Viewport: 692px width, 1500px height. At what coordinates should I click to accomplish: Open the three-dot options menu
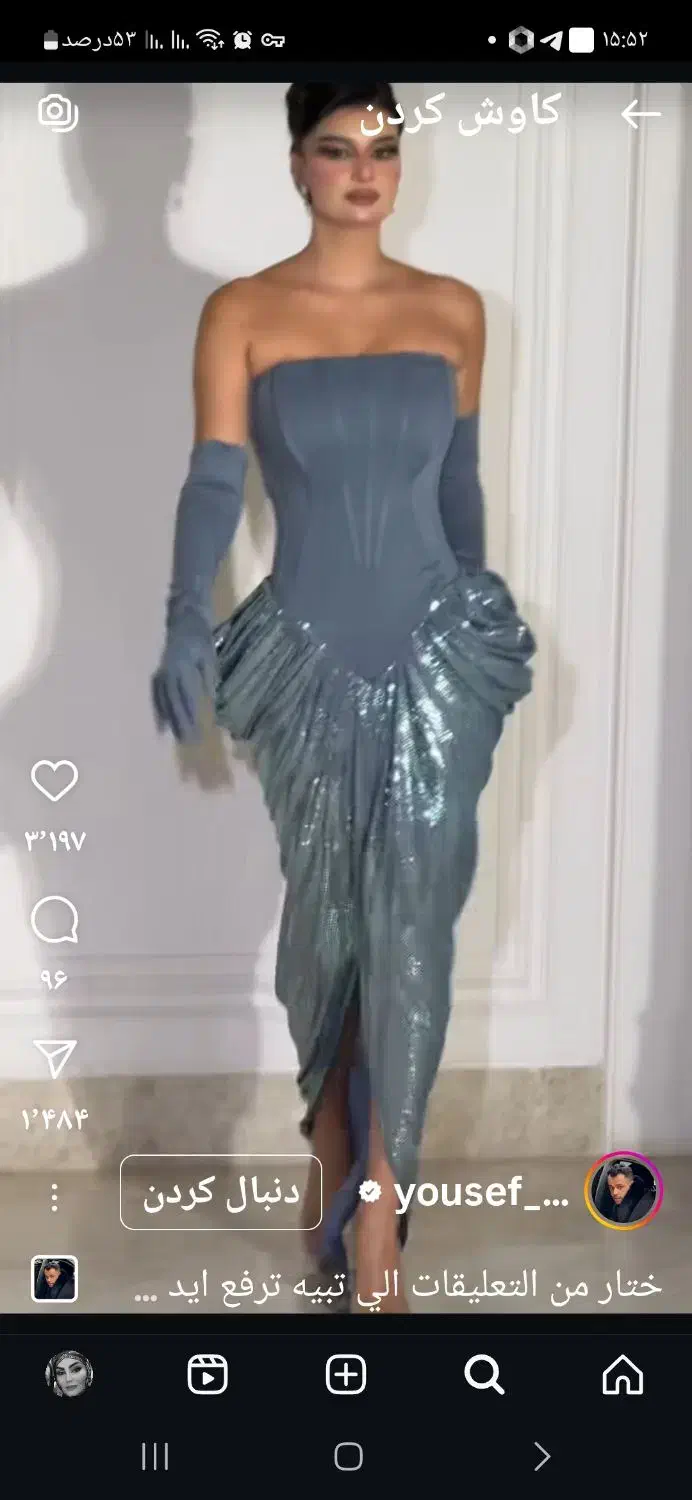[54, 1196]
